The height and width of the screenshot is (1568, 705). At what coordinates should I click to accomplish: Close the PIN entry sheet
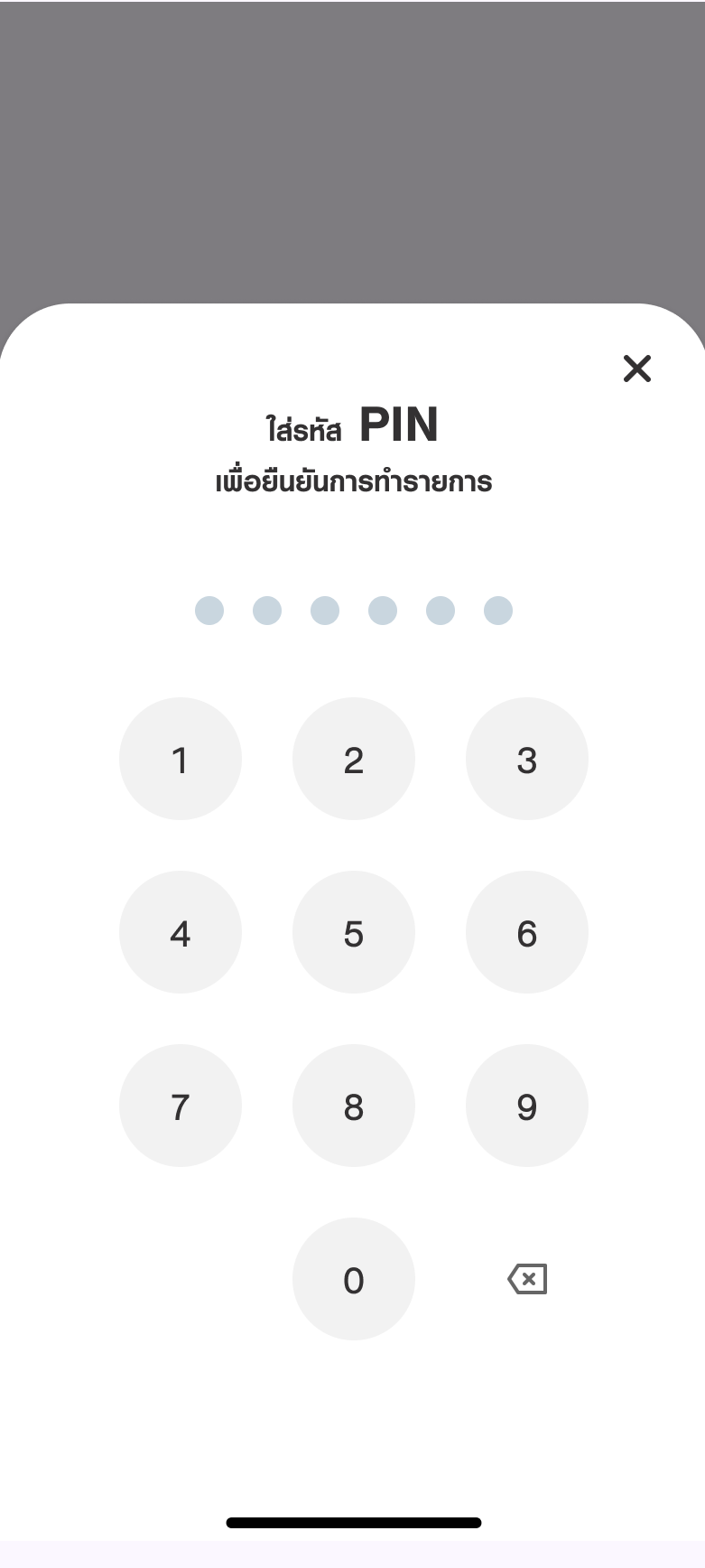[x=636, y=369]
